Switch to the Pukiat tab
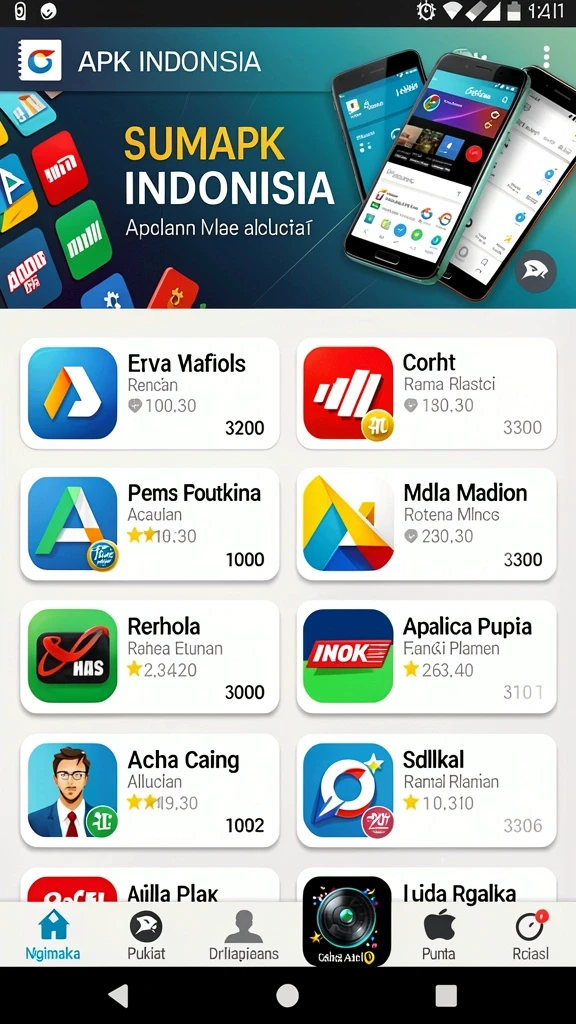The height and width of the screenshot is (1024, 576). [146, 935]
